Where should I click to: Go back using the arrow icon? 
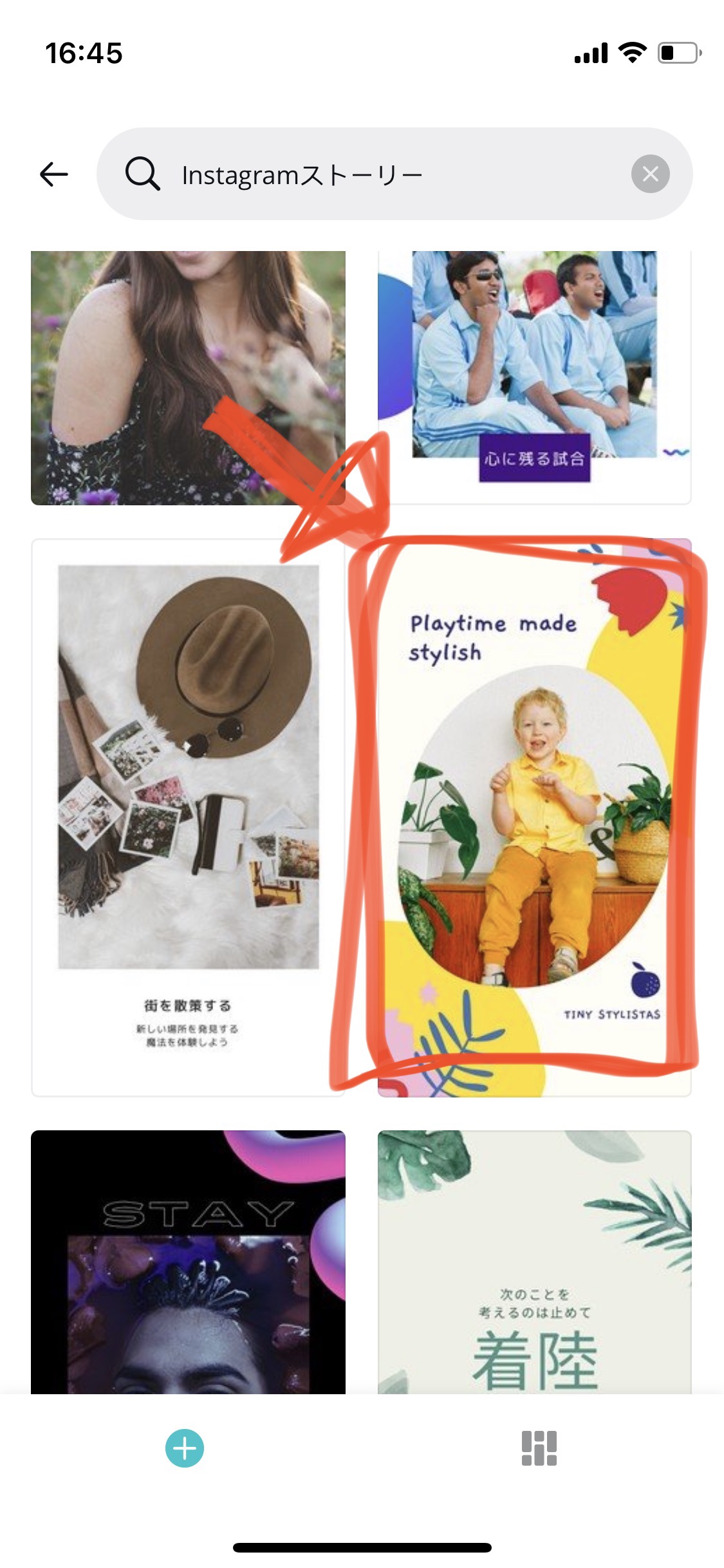click(54, 174)
